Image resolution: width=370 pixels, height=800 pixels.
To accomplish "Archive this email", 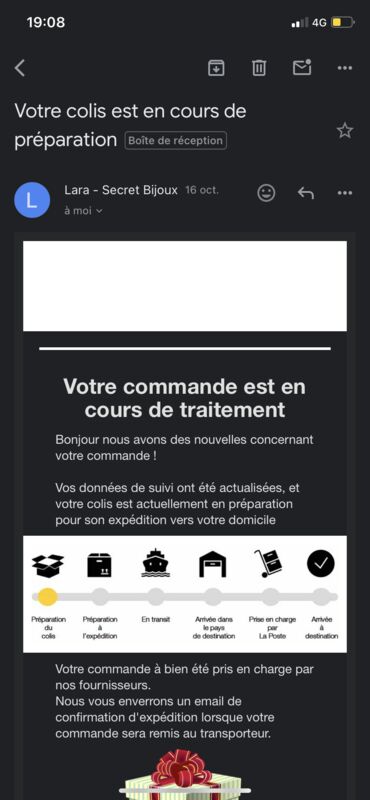I will click(x=216, y=68).
